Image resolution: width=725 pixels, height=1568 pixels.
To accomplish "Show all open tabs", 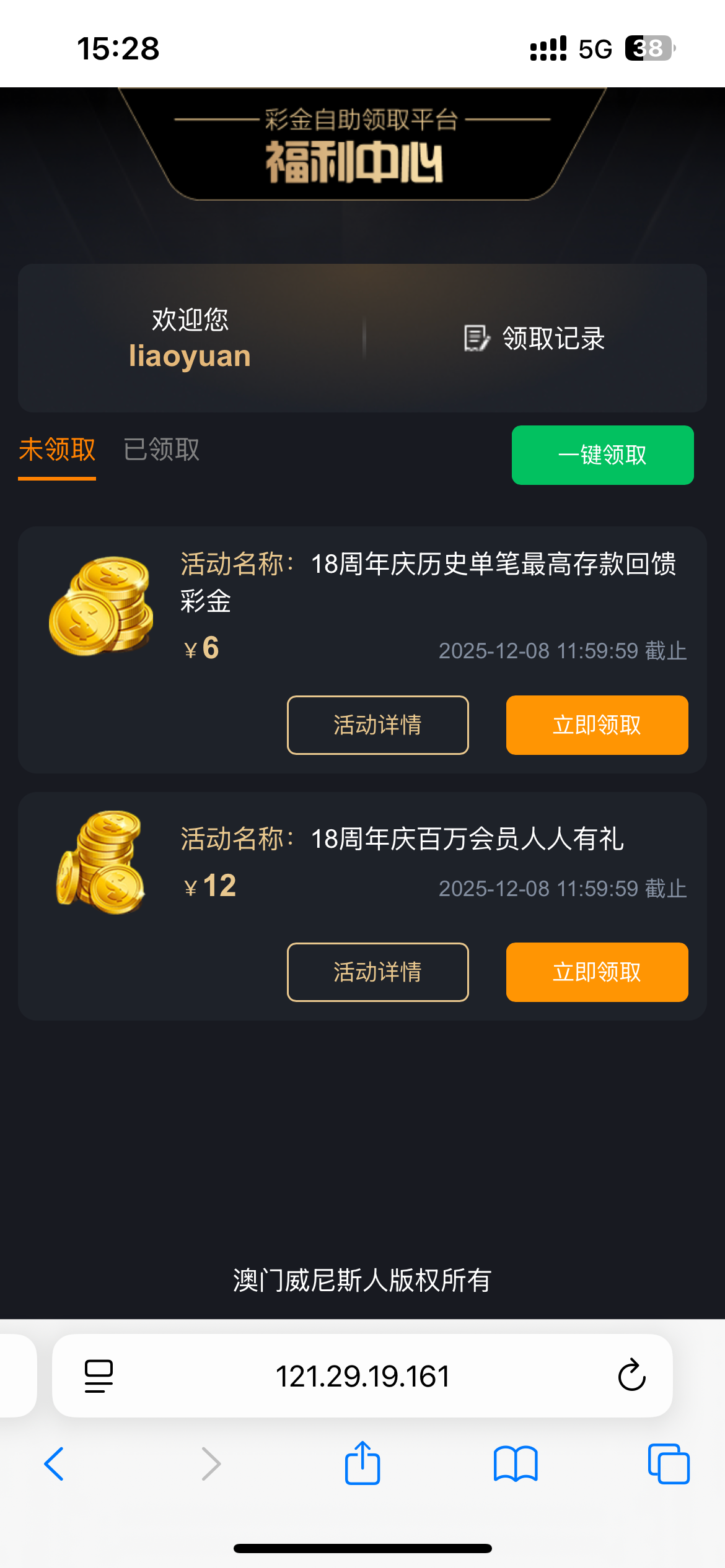I will [669, 1464].
